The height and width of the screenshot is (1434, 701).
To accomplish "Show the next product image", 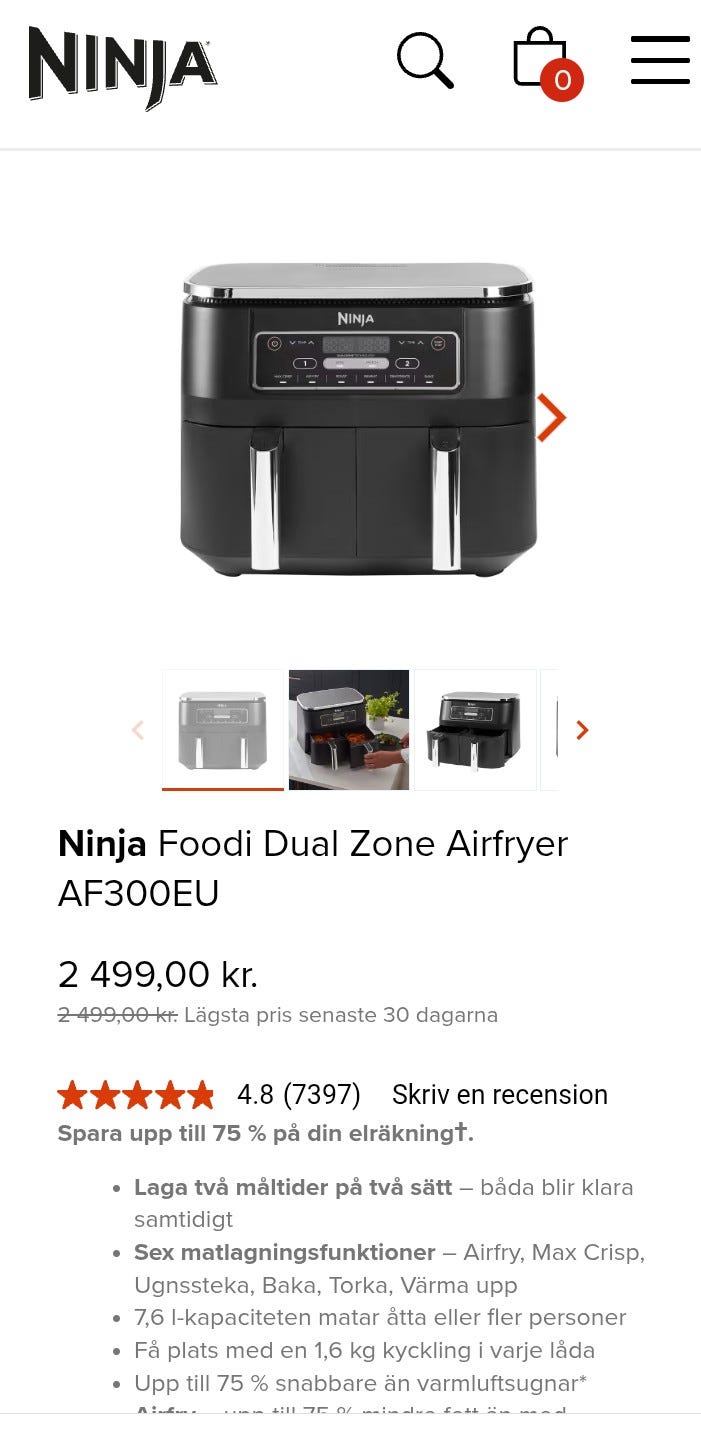I will coord(551,418).
